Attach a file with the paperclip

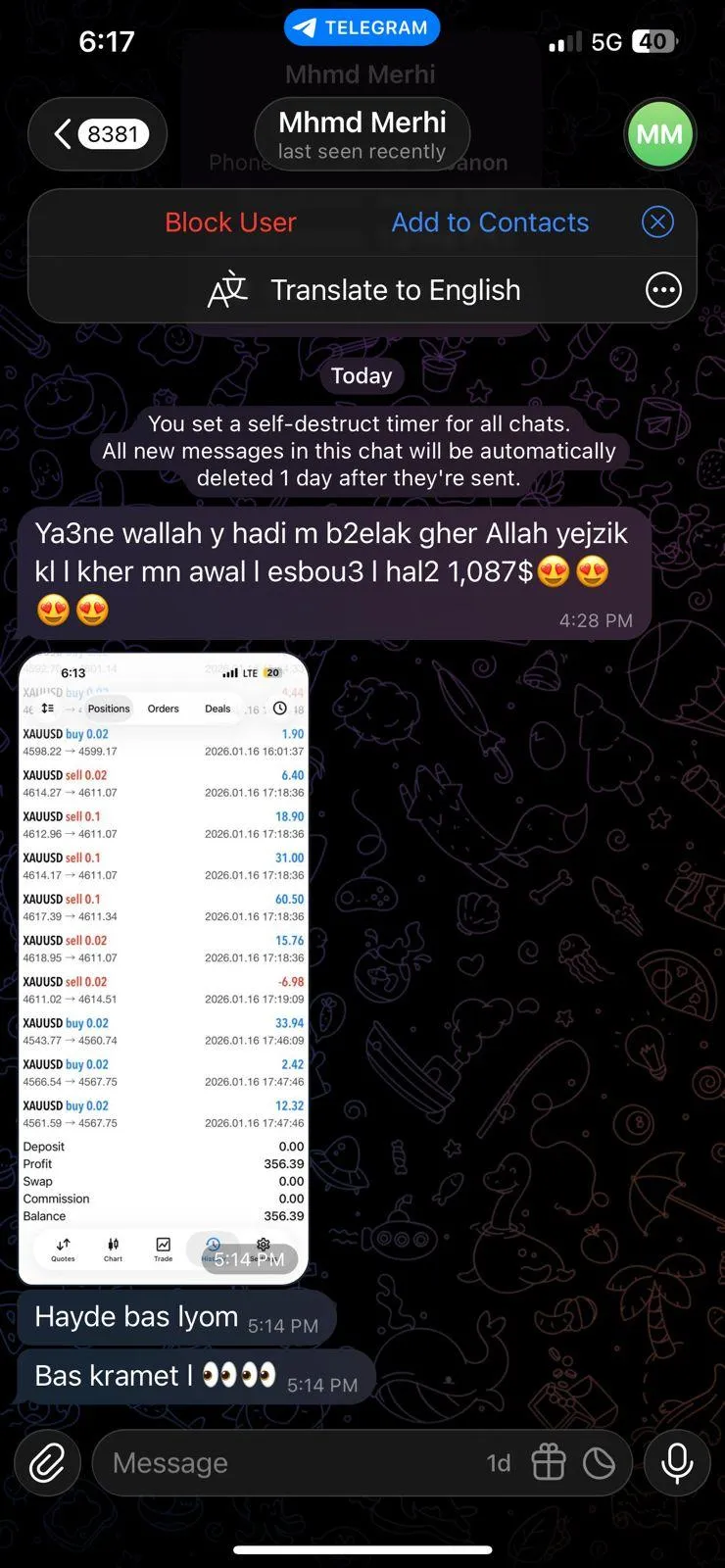click(47, 1463)
